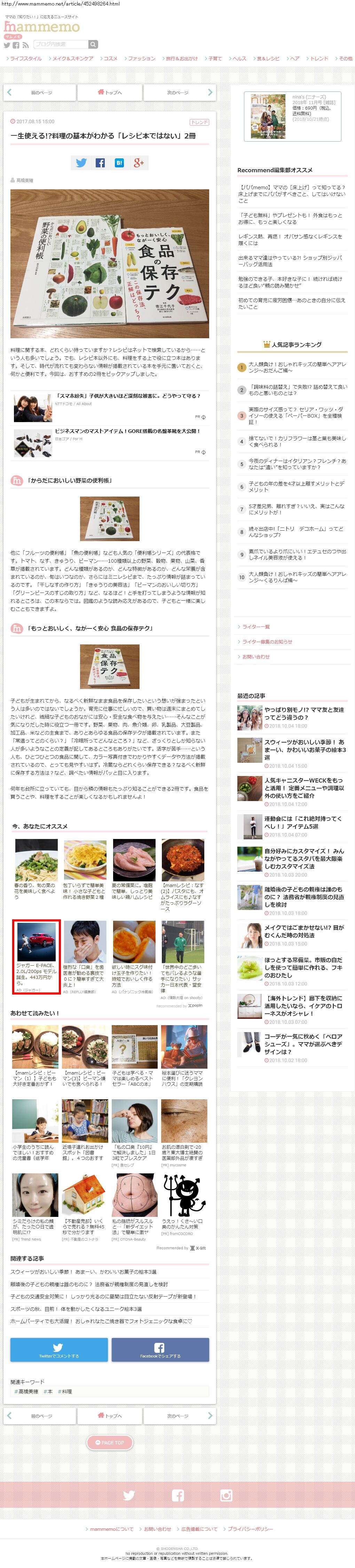Image resolution: width=355 pixels, height=1568 pixels.
Task: Open the ライフスタイル category
Action: [25, 59]
